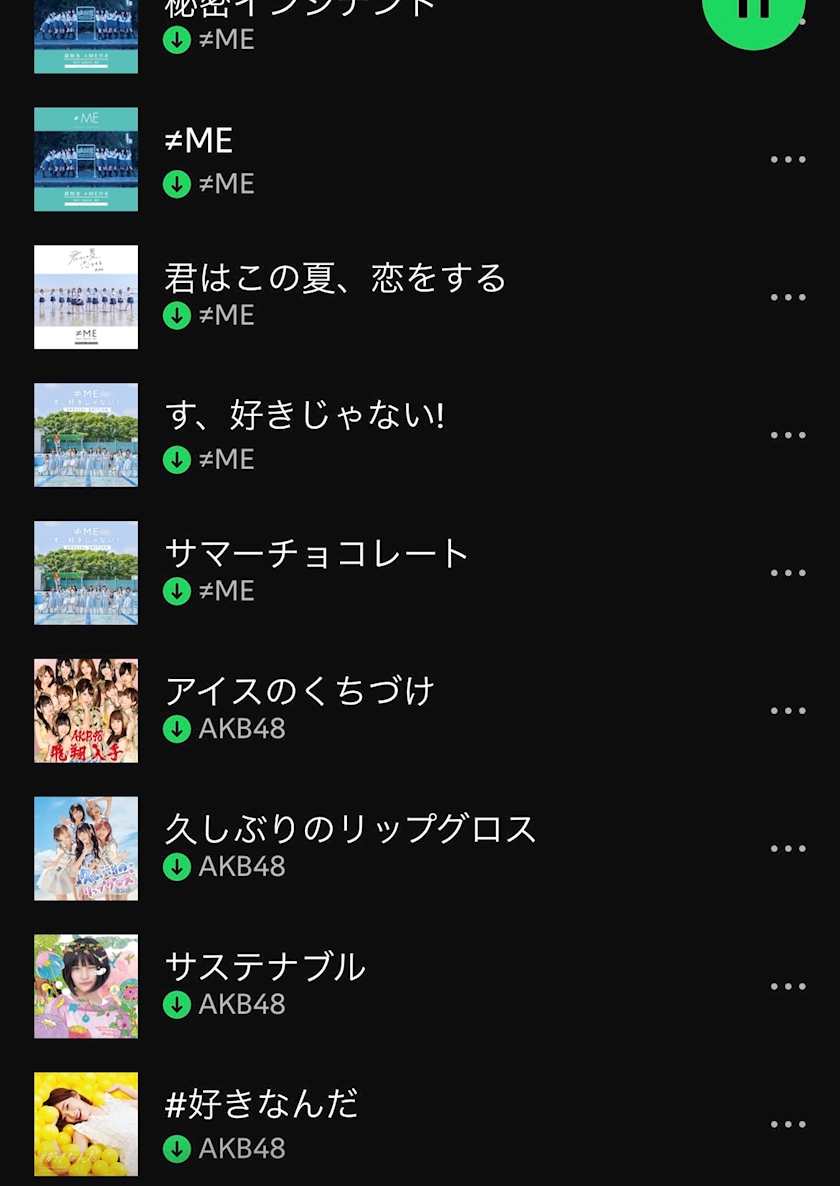The width and height of the screenshot is (840, 1186).
Task: Open more options for #好きなんだ
Action: [x=788, y=1126]
